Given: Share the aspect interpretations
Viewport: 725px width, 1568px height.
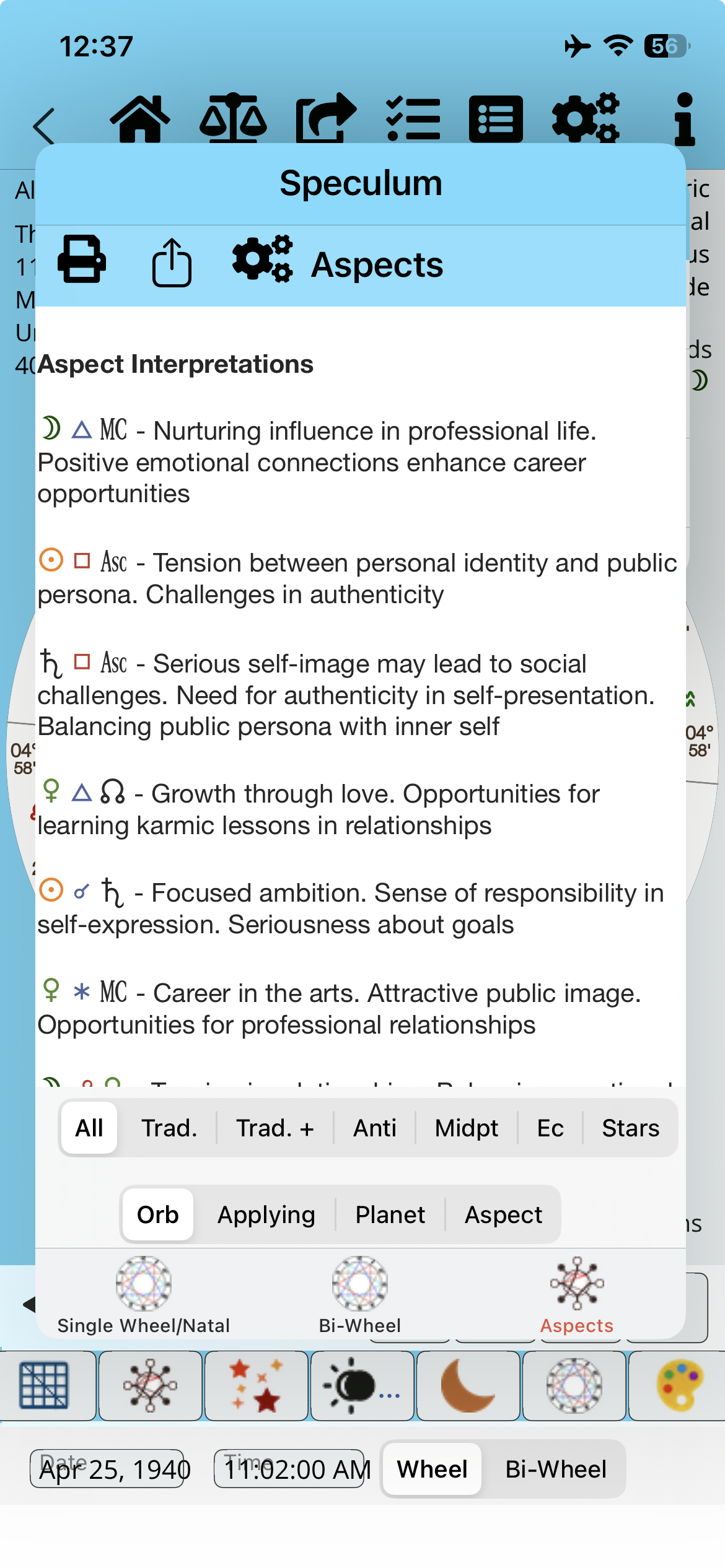Looking at the screenshot, I should [172, 263].
